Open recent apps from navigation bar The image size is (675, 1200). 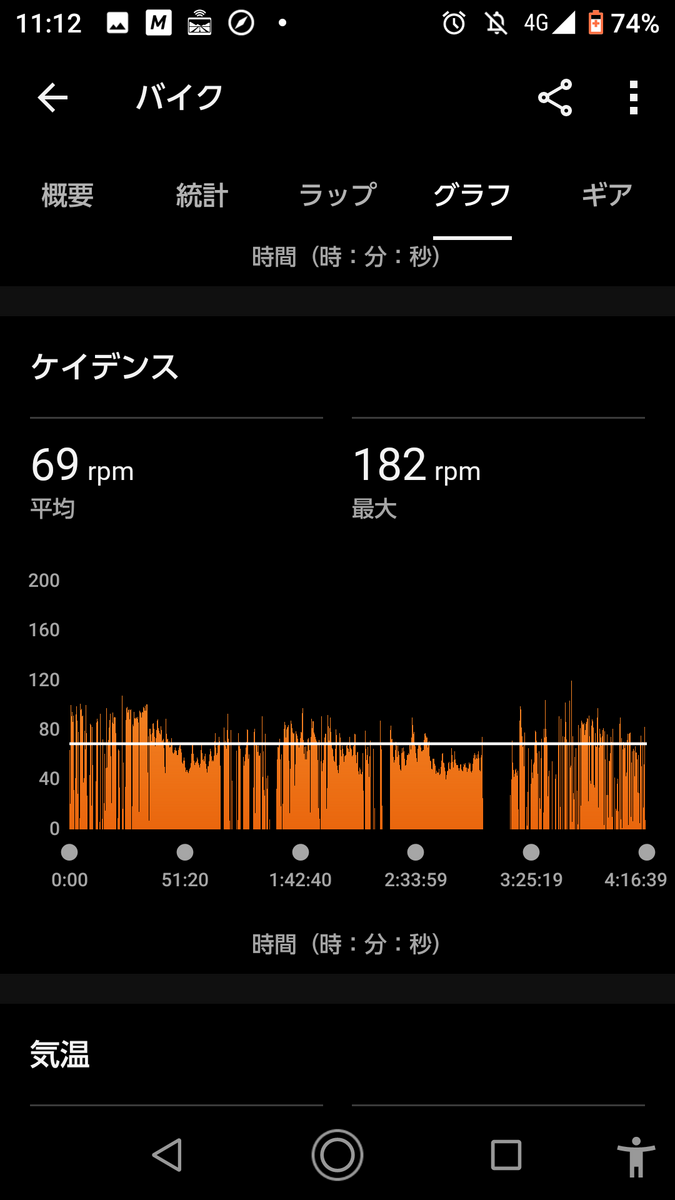[506, 1155]
